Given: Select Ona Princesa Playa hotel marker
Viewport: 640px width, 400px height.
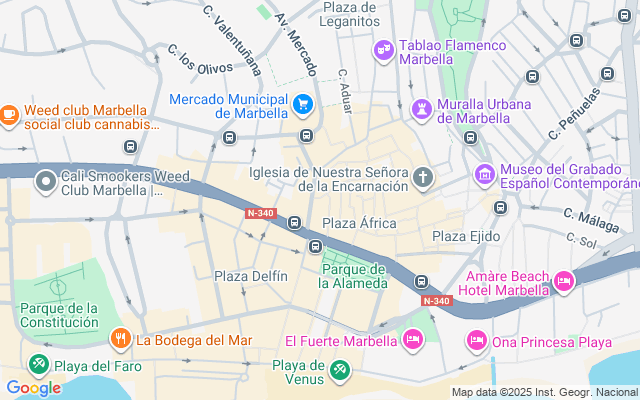Looking at the screenshot, I should click(x=476, y=341).
